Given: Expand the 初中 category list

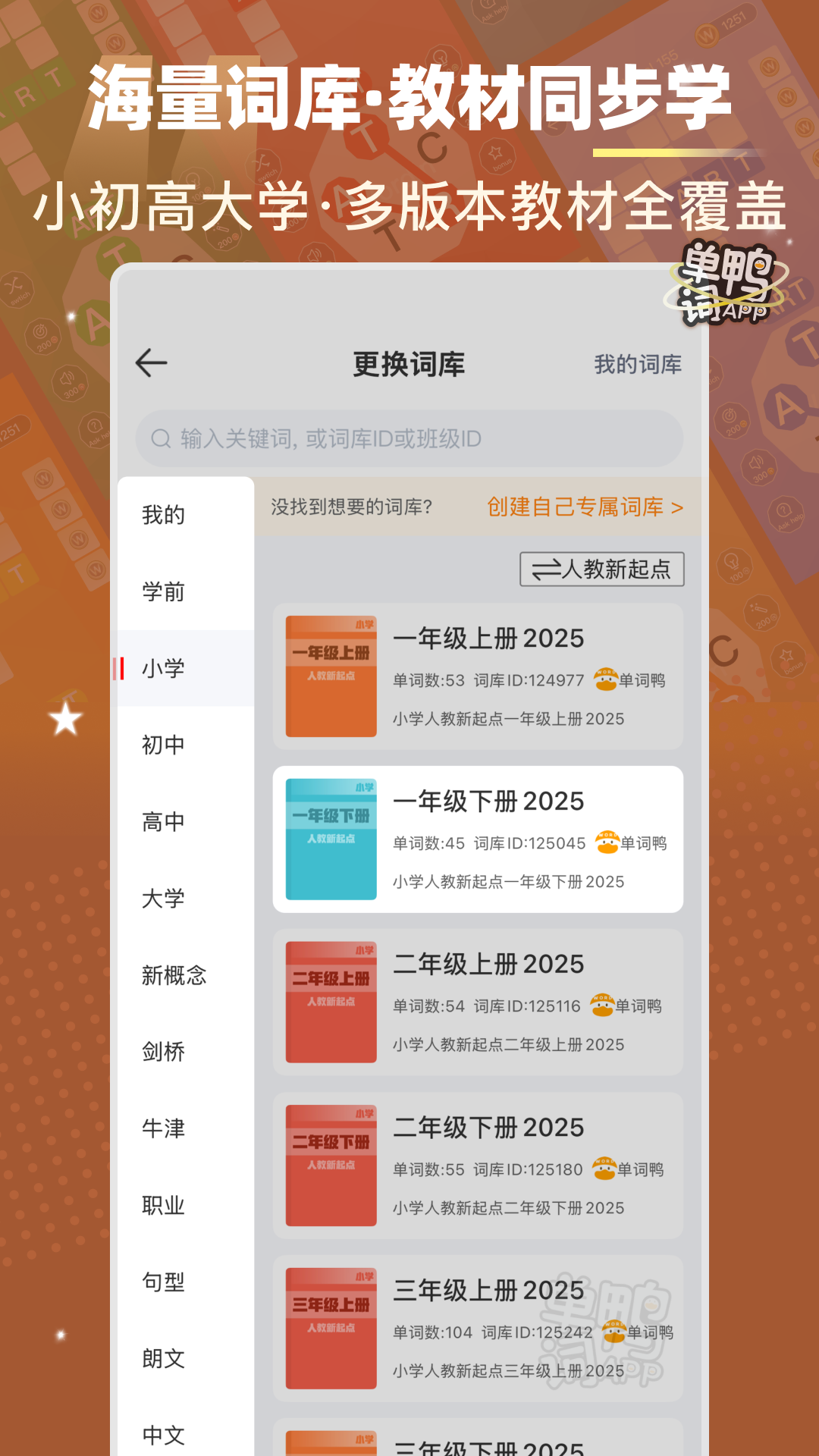Looking at the screenshot, I should 160,744.
